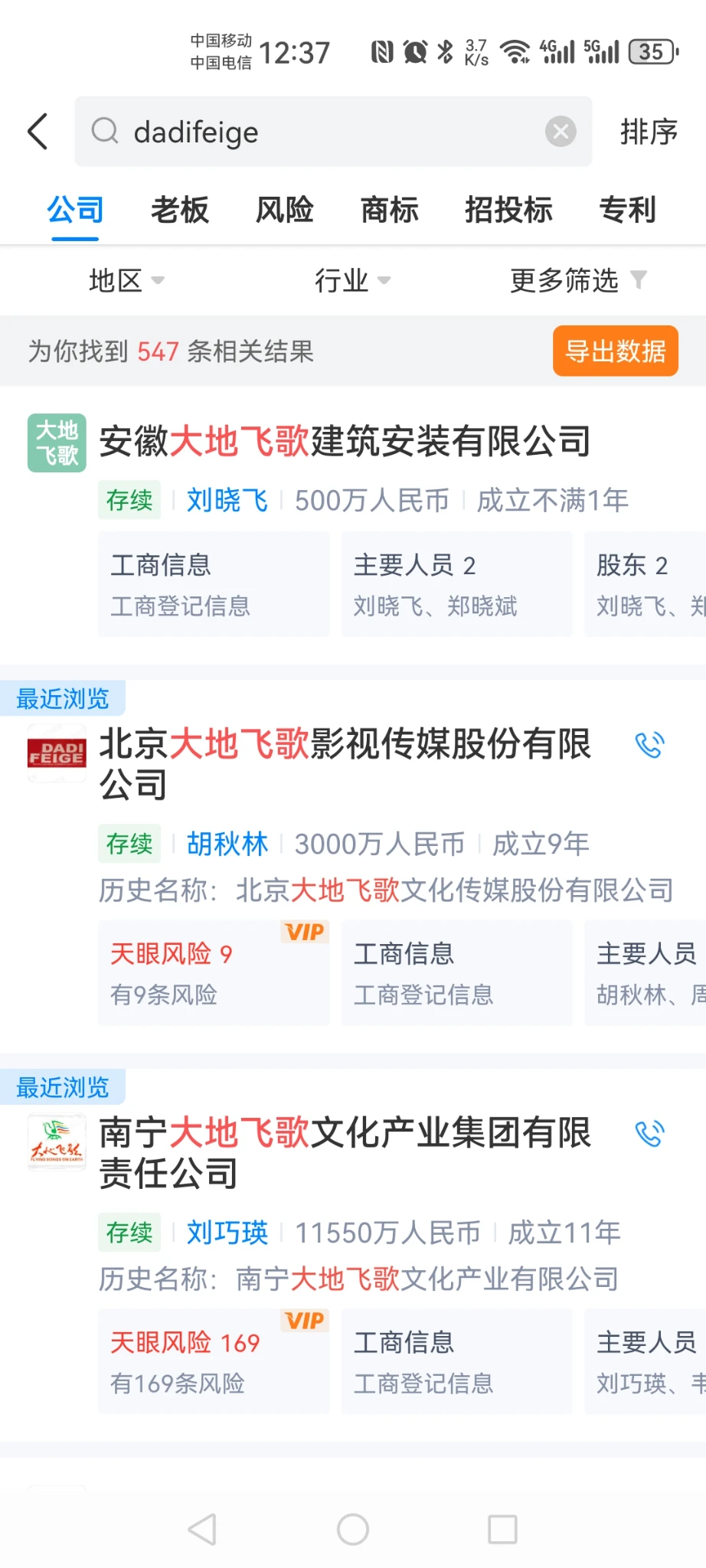
Task: View legal representative 刘晓飞's profile
Action: [227, 501]
